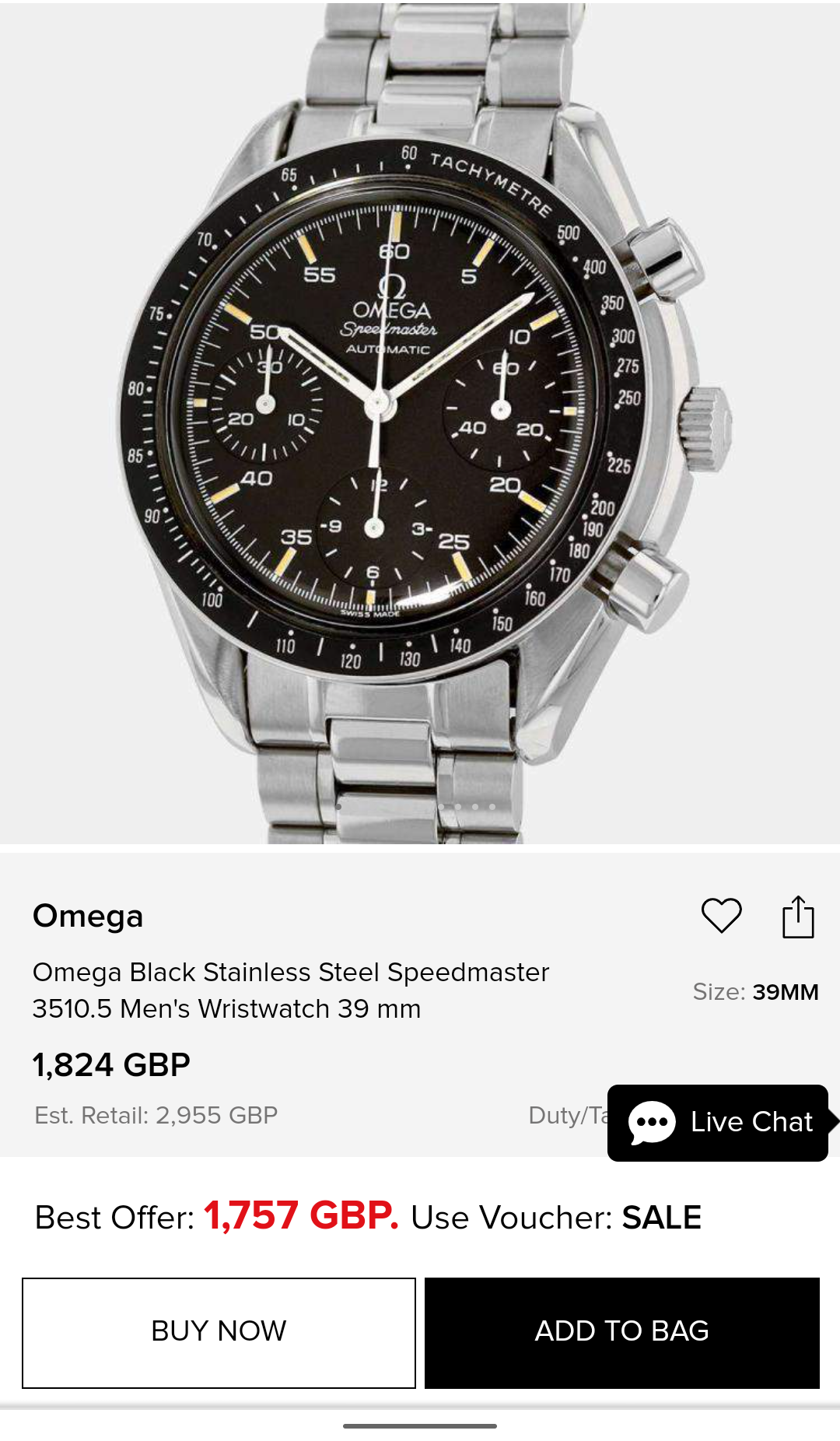Share the Omega Speedmaster listing
The image size is (840, 1441).
click(797, 917)
